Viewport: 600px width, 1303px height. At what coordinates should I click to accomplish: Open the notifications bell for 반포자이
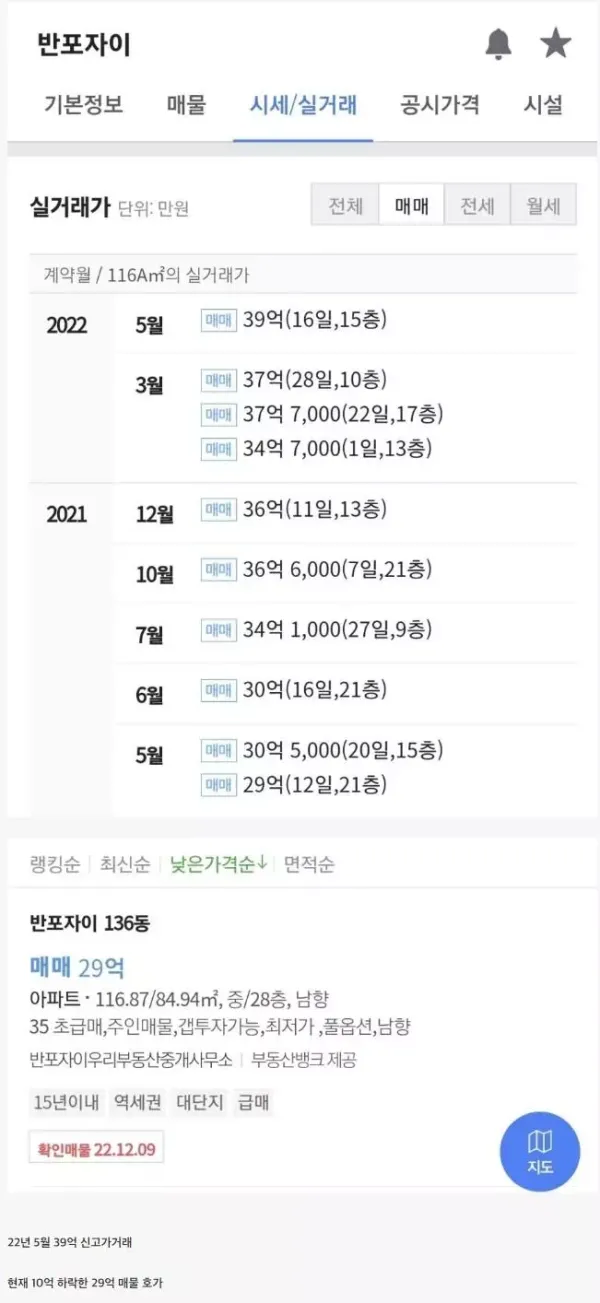click(x=498, y=43)
